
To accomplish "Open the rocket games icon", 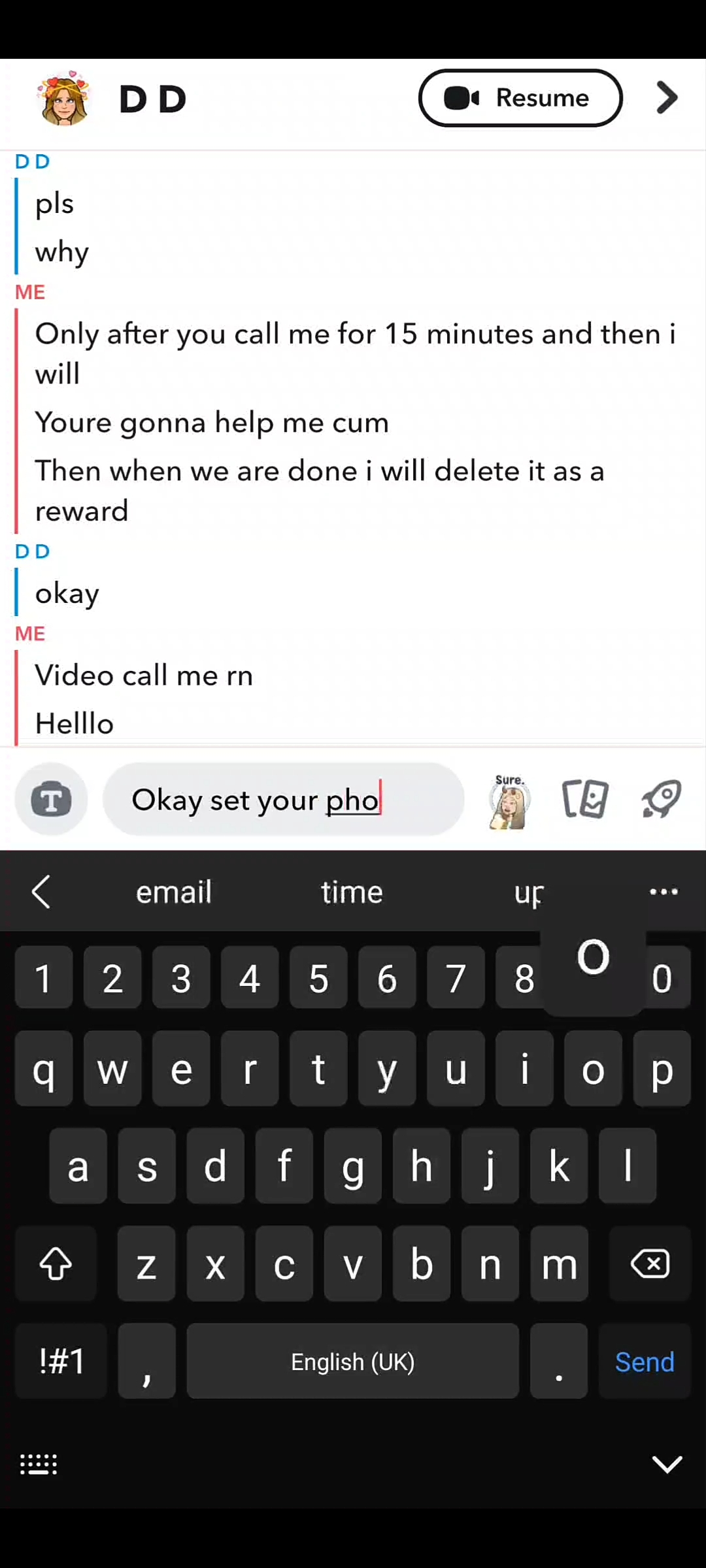I will [661, 798].
